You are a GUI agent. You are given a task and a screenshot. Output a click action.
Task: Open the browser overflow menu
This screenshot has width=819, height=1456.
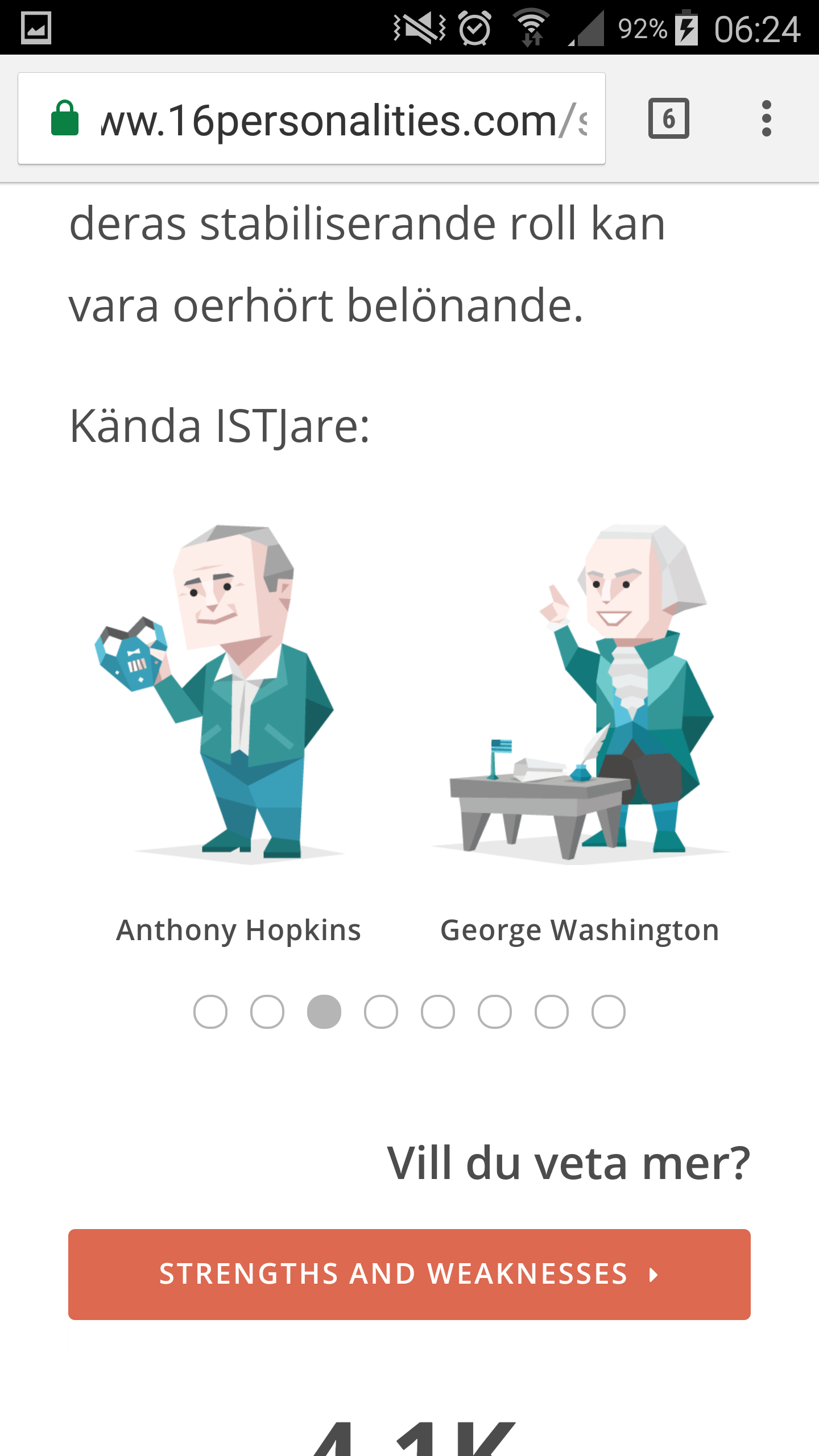[766, 118]
